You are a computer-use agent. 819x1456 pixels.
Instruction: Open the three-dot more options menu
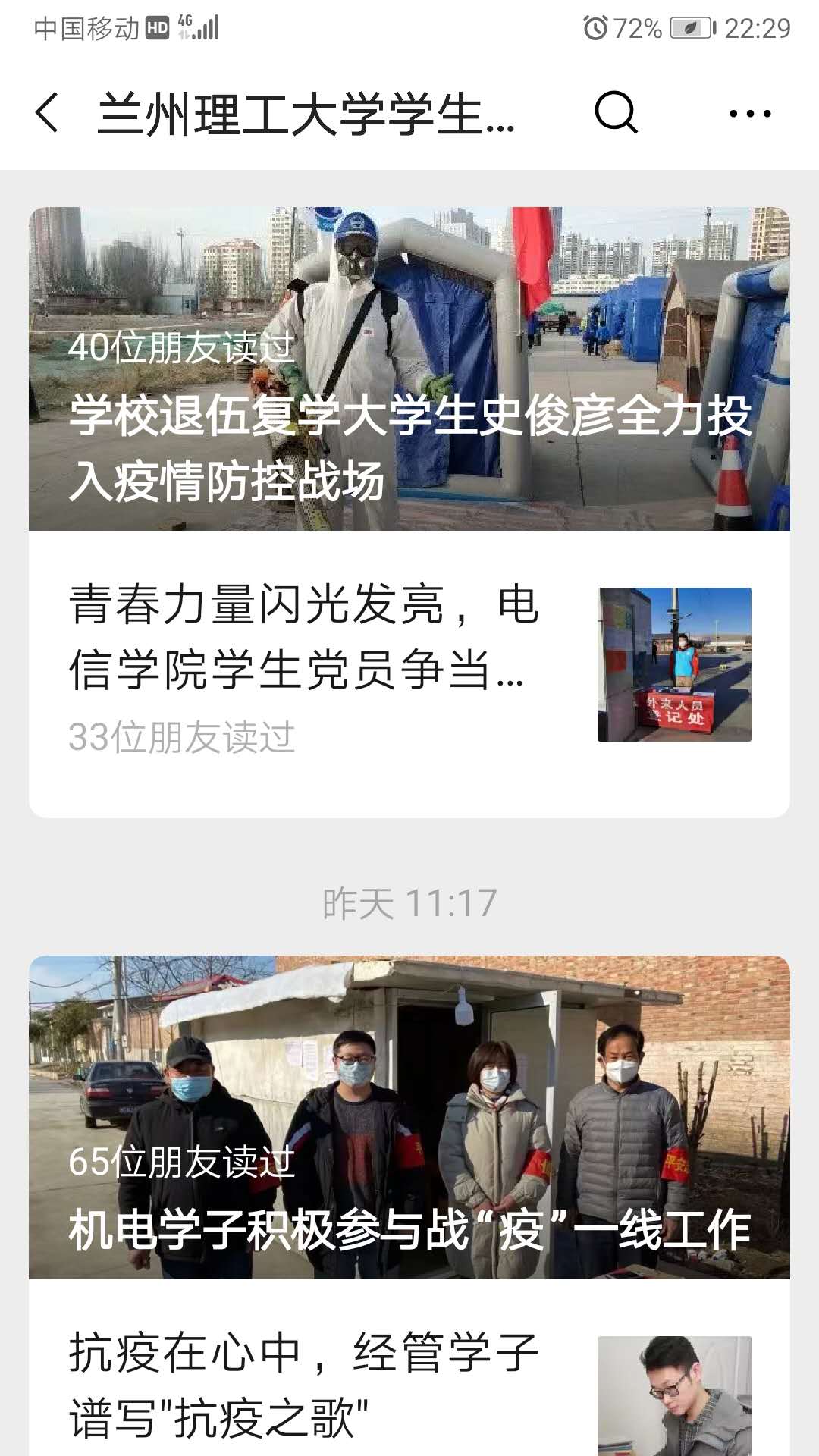[749, 114]
